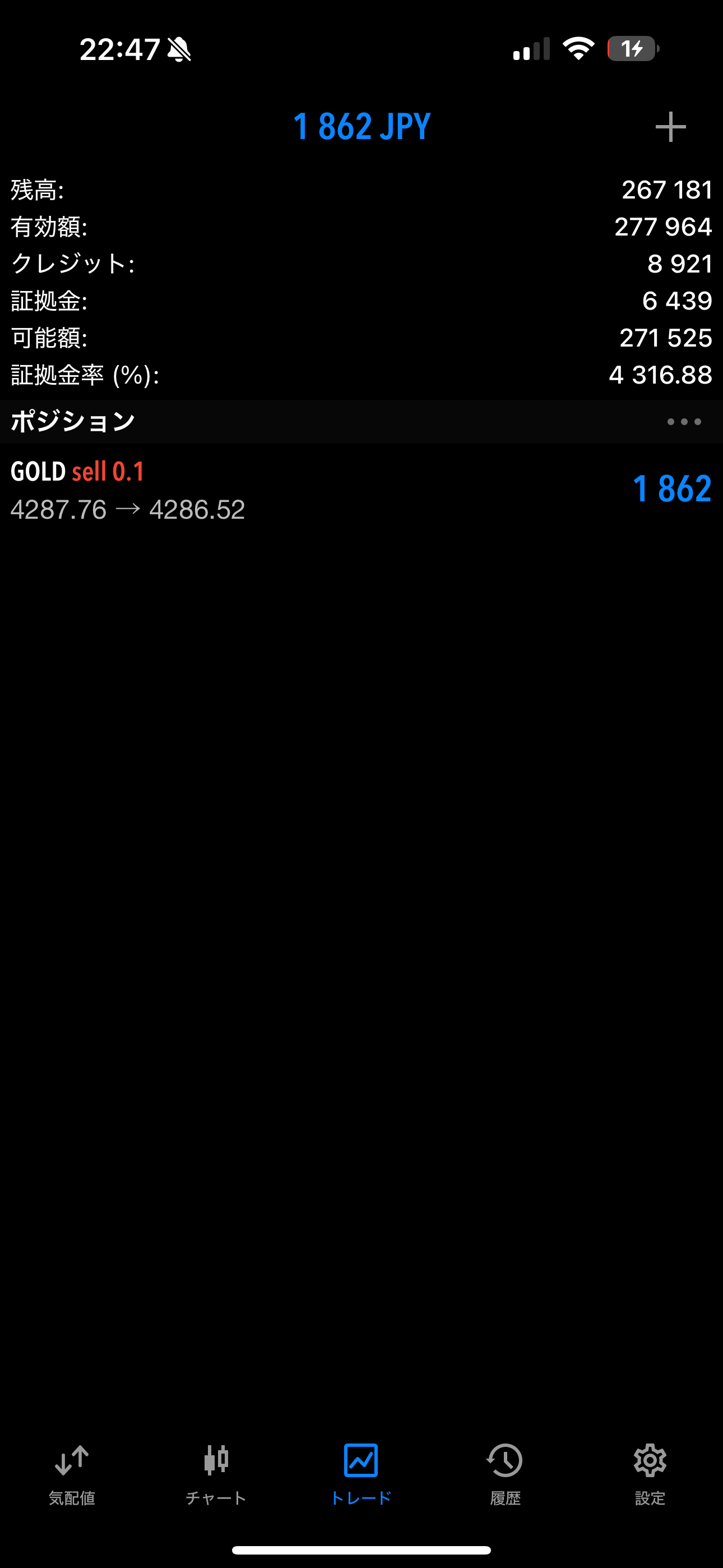Screen dimensions: 723x1568
Task: Open the 設定 settings tab
Action: click(x=650, y=1474)
